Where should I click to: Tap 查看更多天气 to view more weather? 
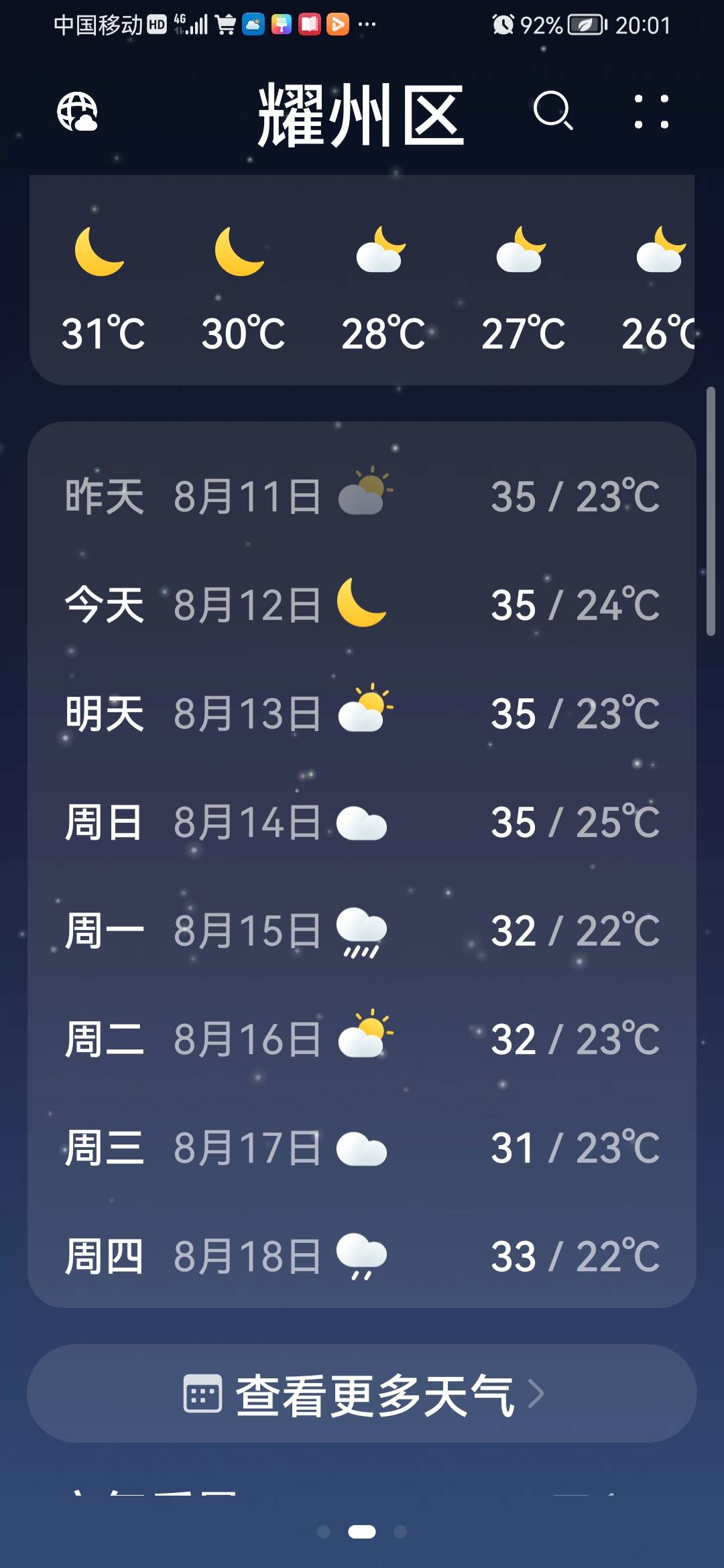click(x=362, y=1393)
